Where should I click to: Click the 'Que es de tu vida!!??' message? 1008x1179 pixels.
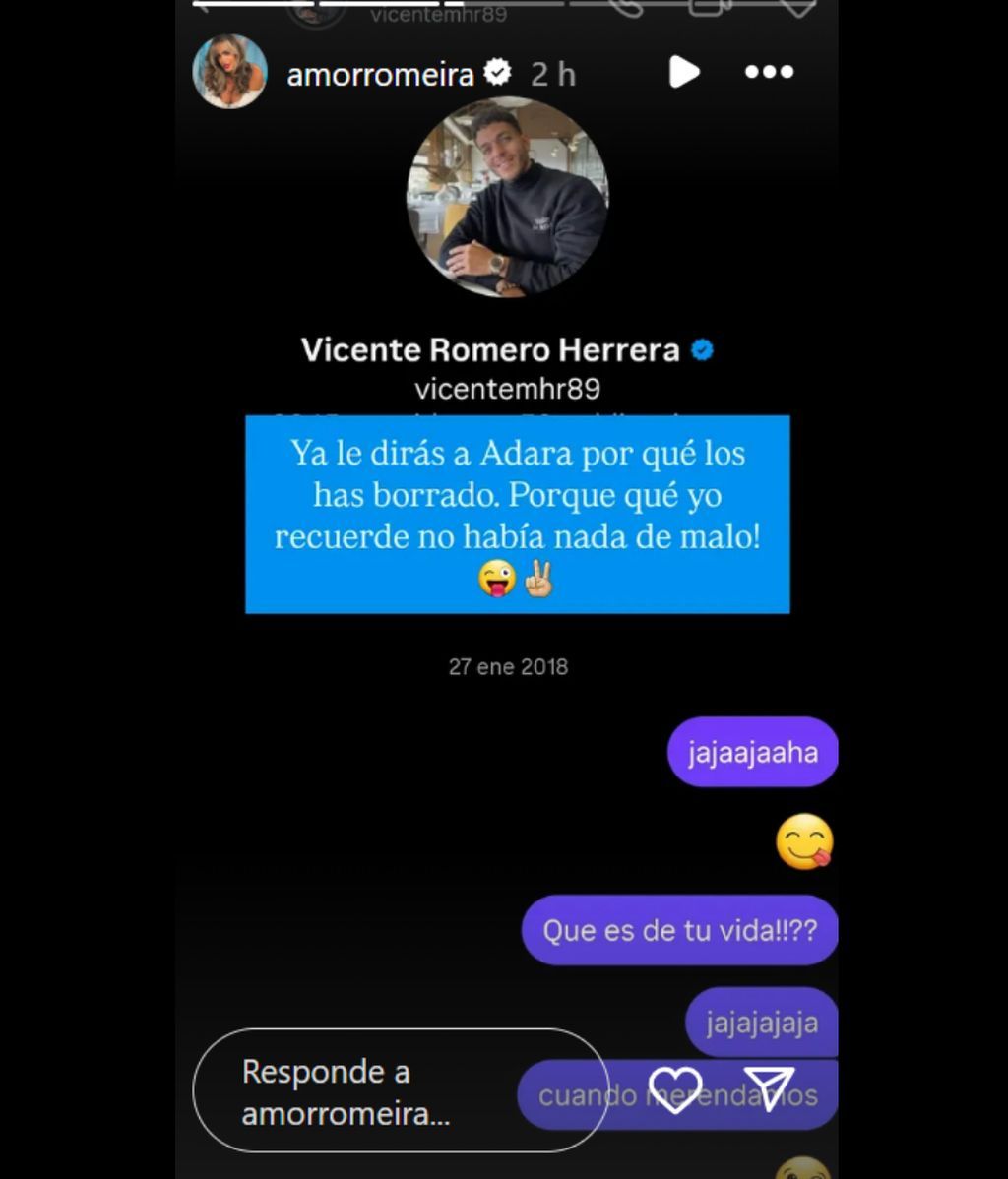[x=677, y=928]
